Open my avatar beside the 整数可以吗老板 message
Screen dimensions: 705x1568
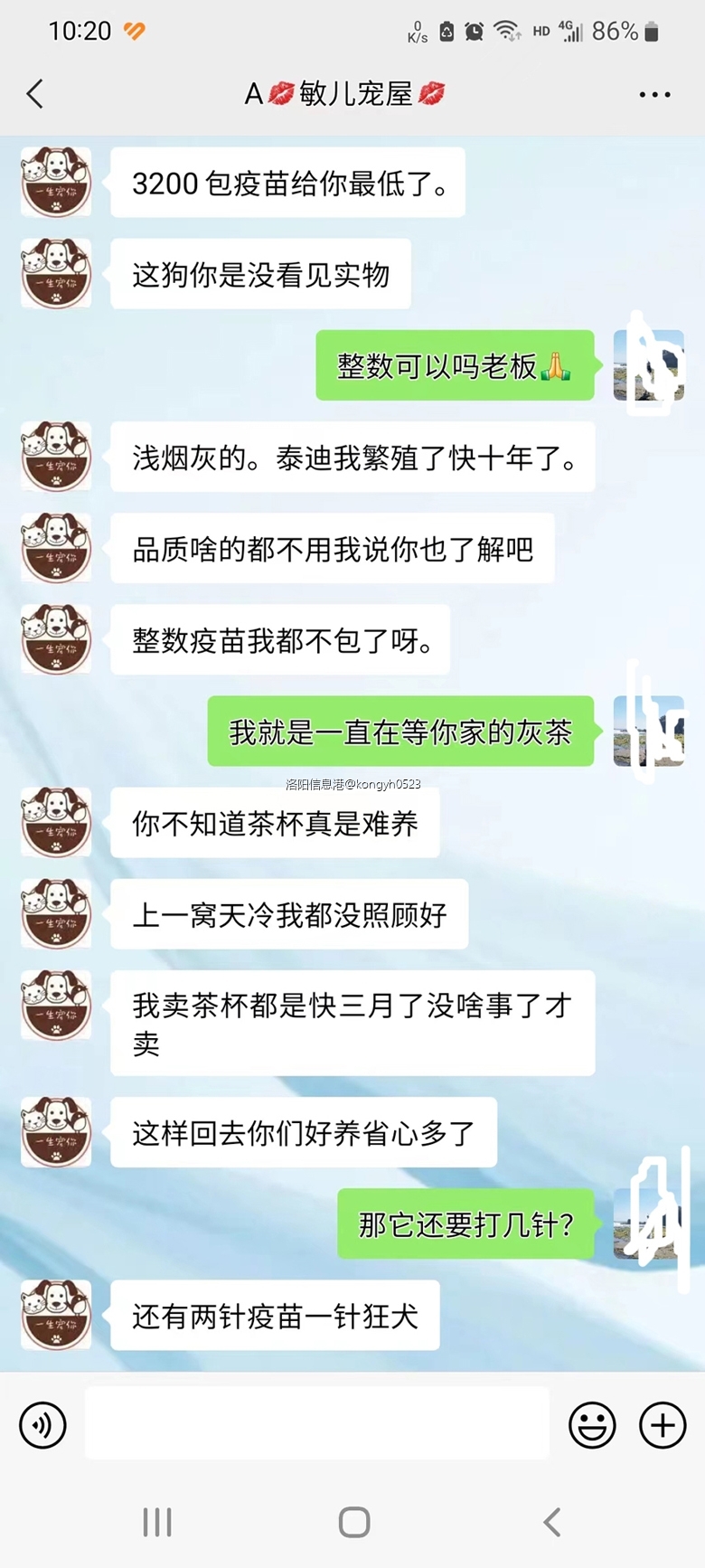coord(648,365)
